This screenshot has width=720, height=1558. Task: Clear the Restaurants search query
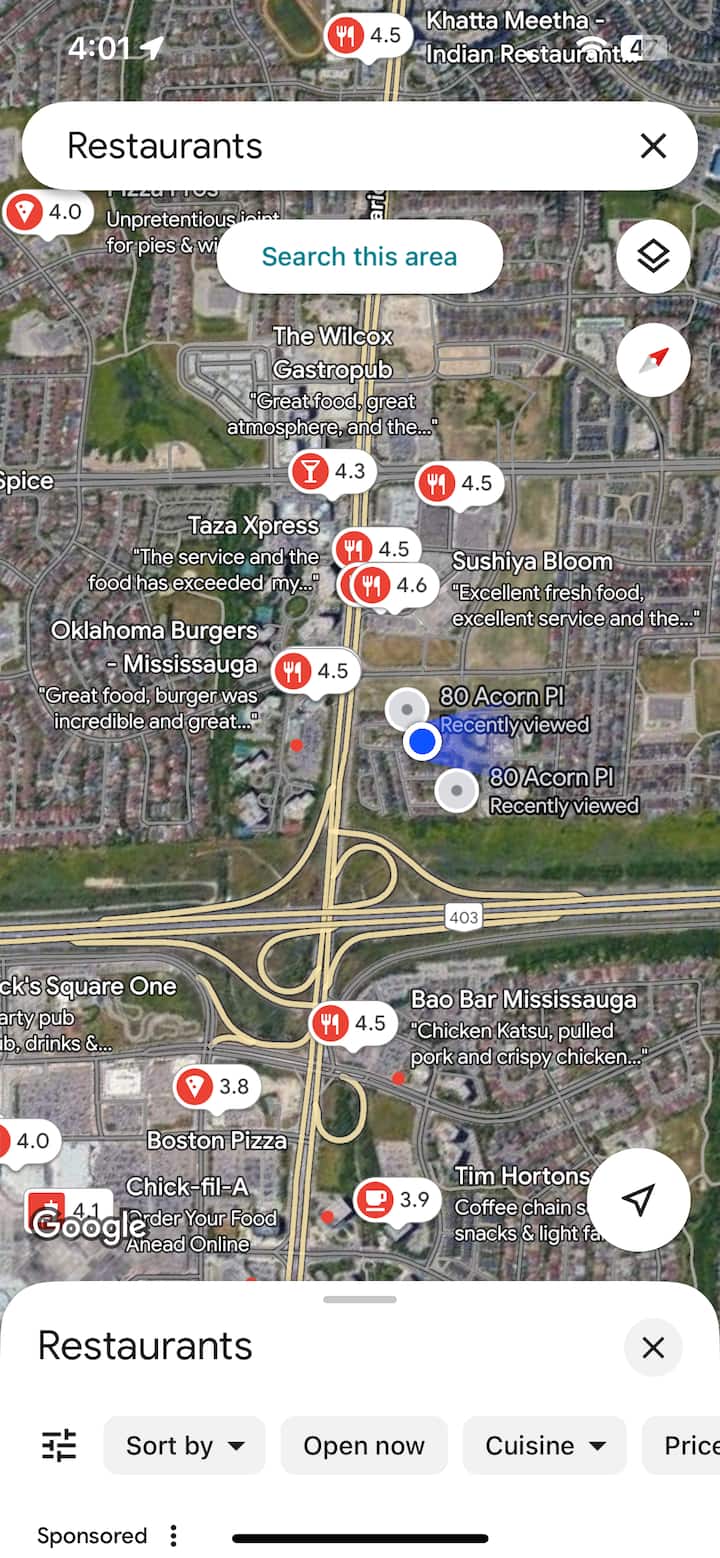pos(653,146)
